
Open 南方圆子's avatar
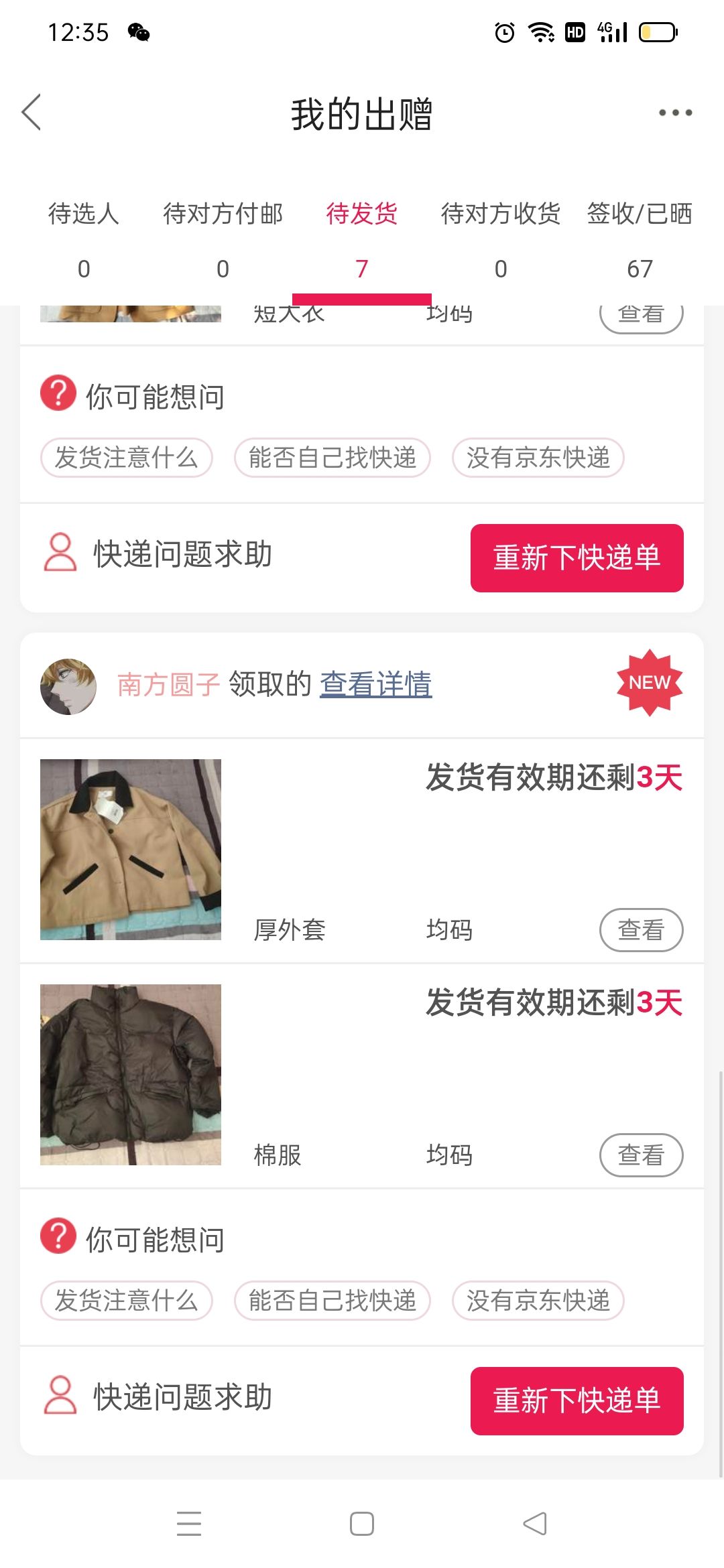pyautogui.click(x=68, y=686)
